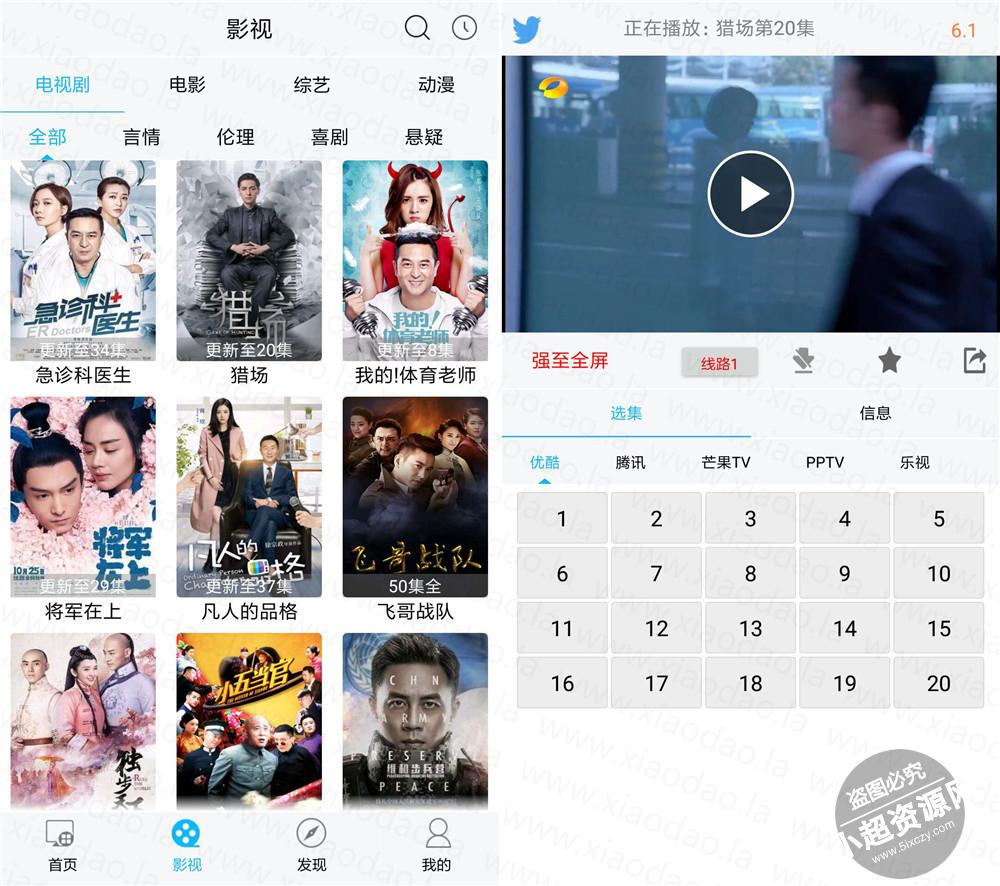Switch to the 电影 tab
The width and height of the screenshot is (1000, 886).
point(187,85)
